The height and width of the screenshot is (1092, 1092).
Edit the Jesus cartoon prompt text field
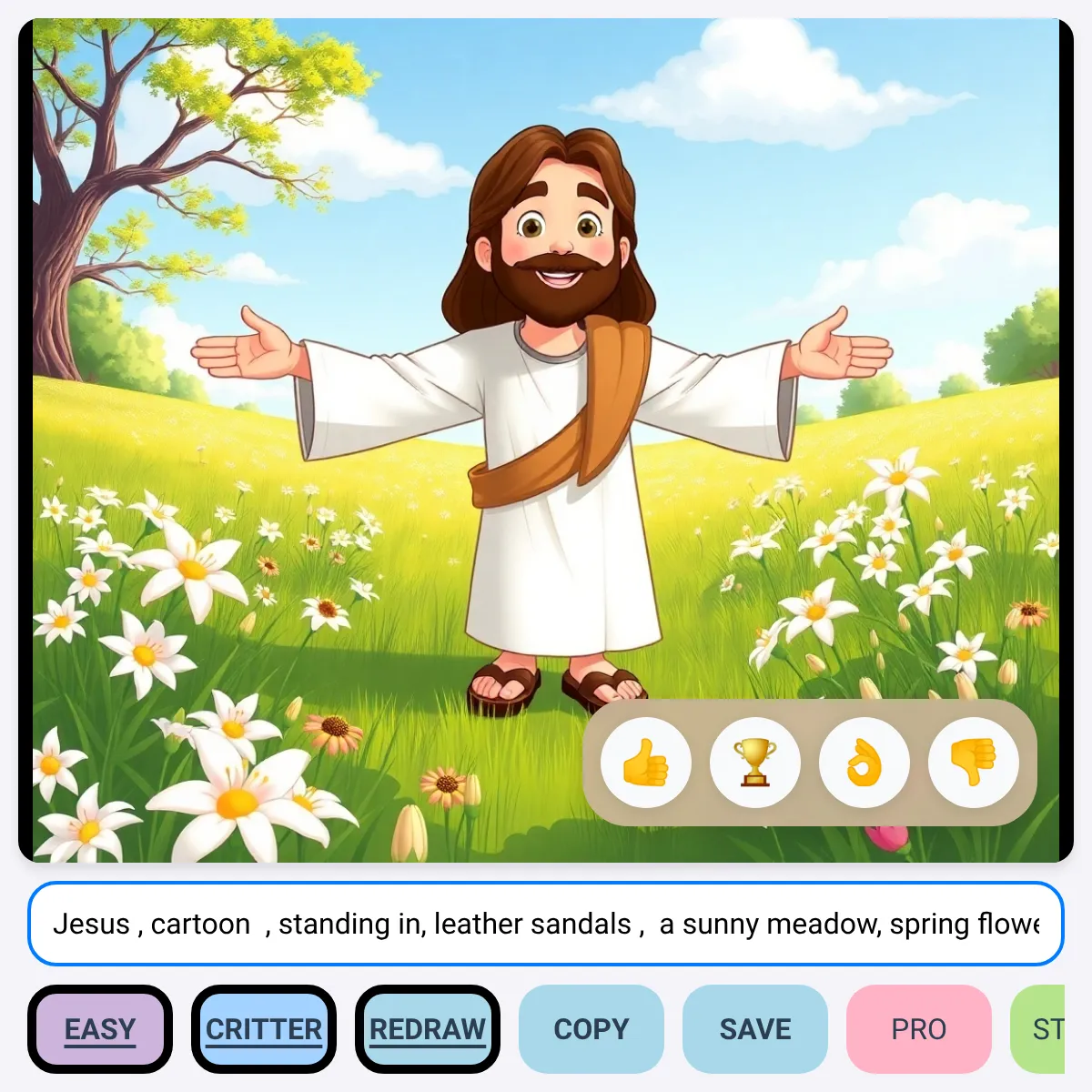[546, 924]
